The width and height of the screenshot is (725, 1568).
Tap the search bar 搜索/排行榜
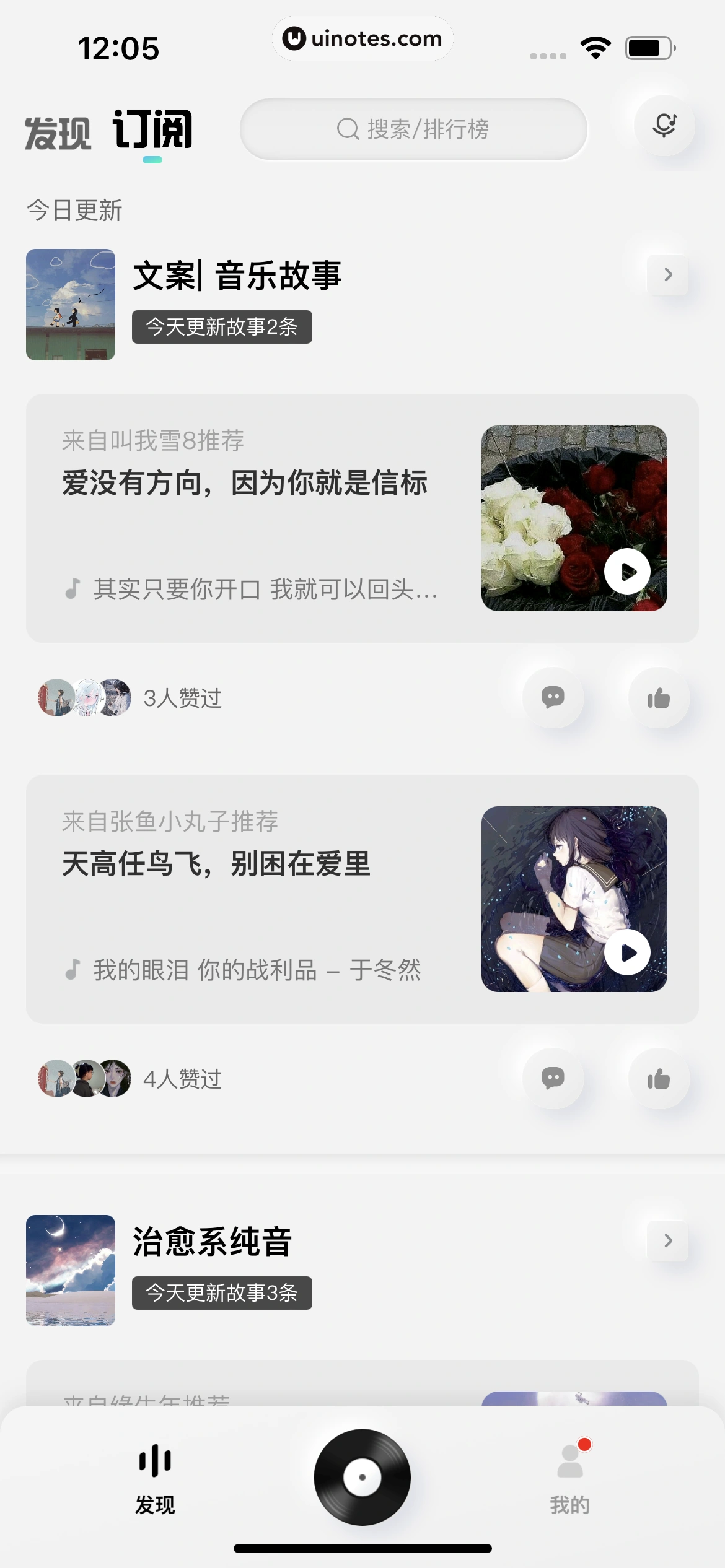[x=413, y=129]
